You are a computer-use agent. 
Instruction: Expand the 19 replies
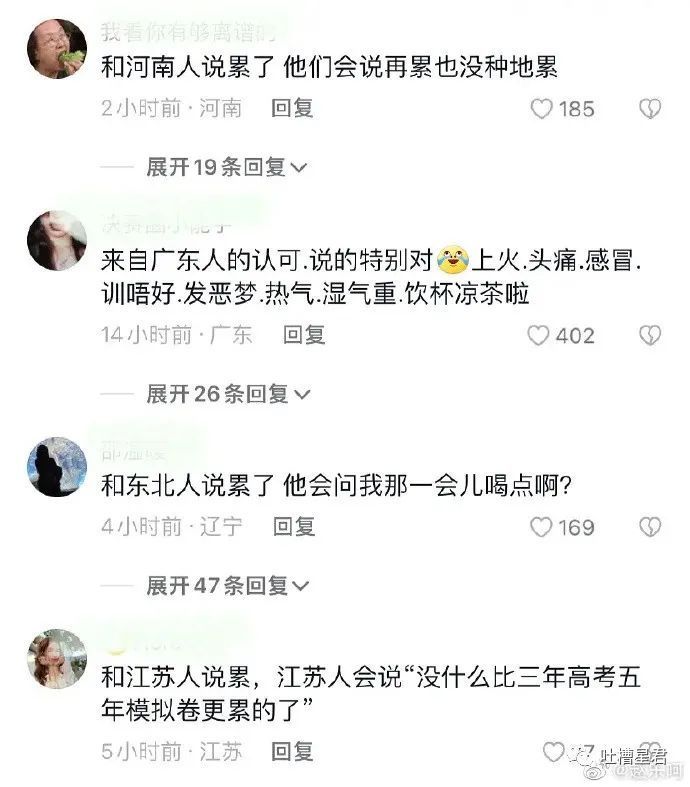[226, 167]
